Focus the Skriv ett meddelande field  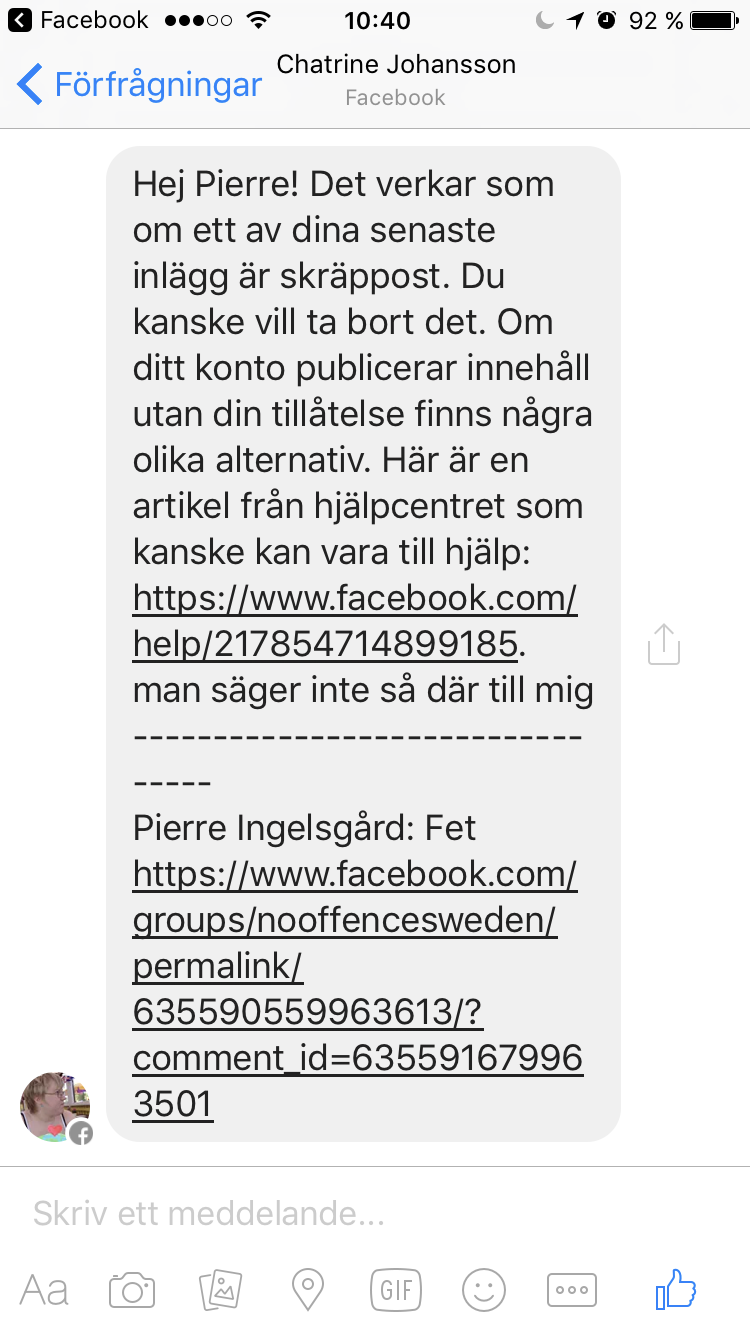(x=375, y=1214)
